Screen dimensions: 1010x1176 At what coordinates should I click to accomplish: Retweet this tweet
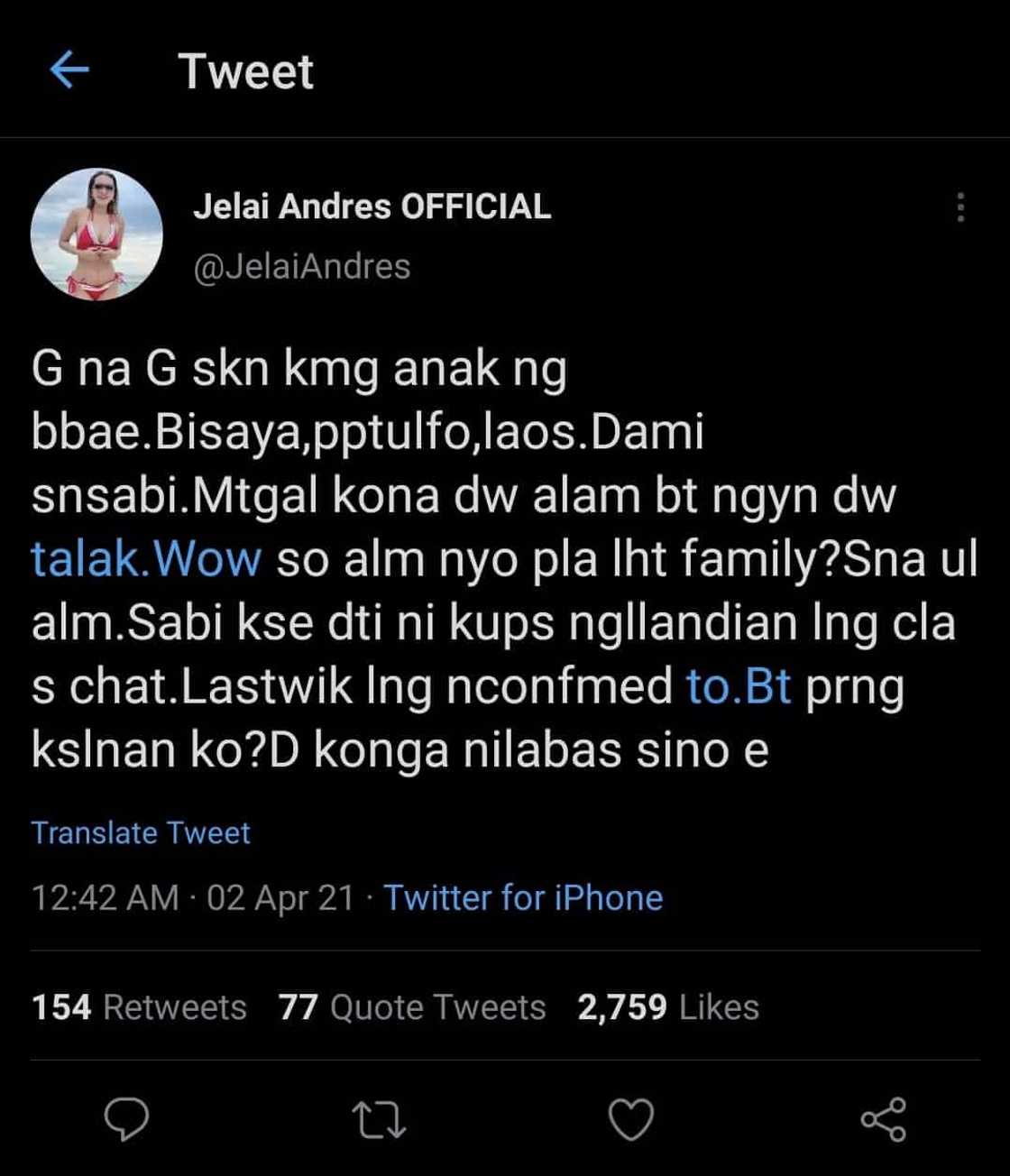click(x=379, y=1120)
